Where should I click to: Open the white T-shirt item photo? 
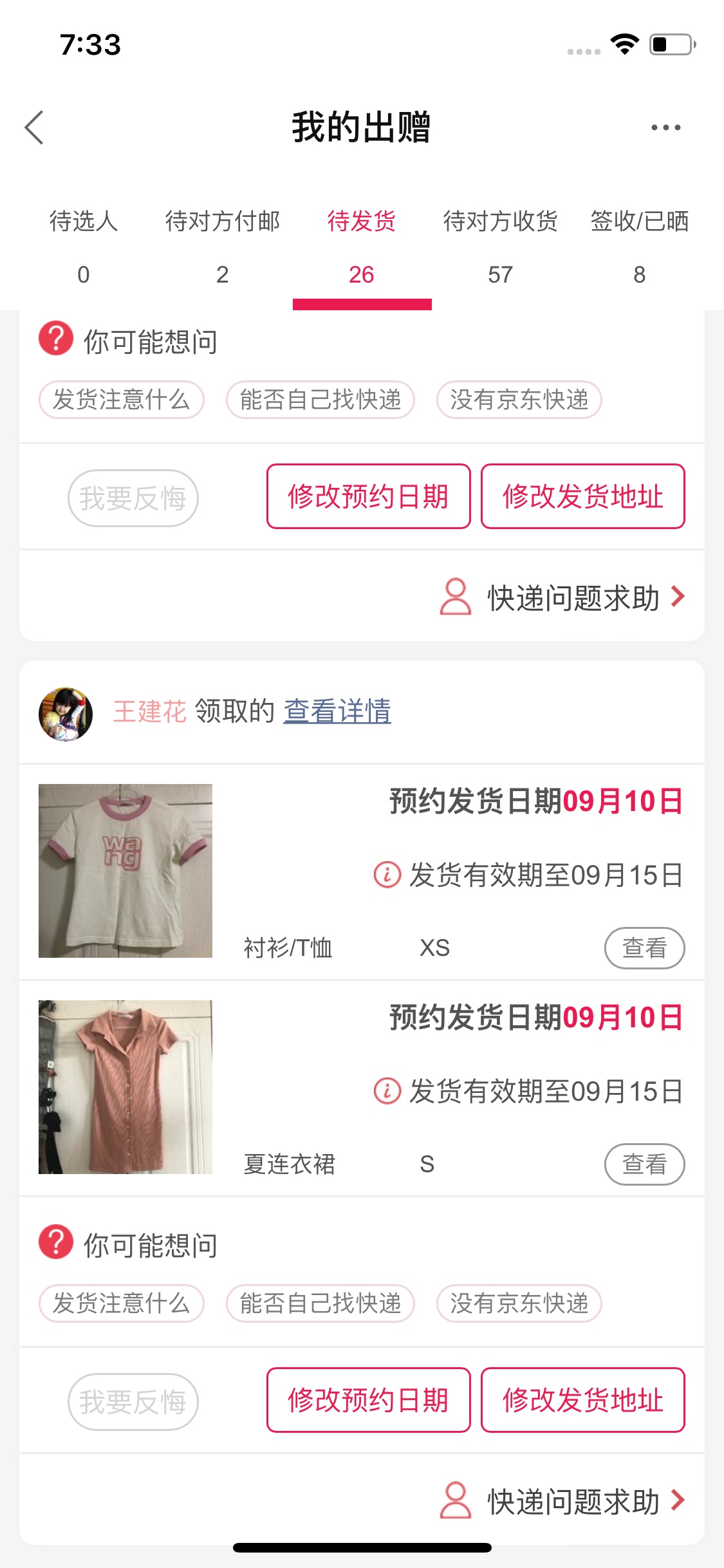[x=125, y=871]
